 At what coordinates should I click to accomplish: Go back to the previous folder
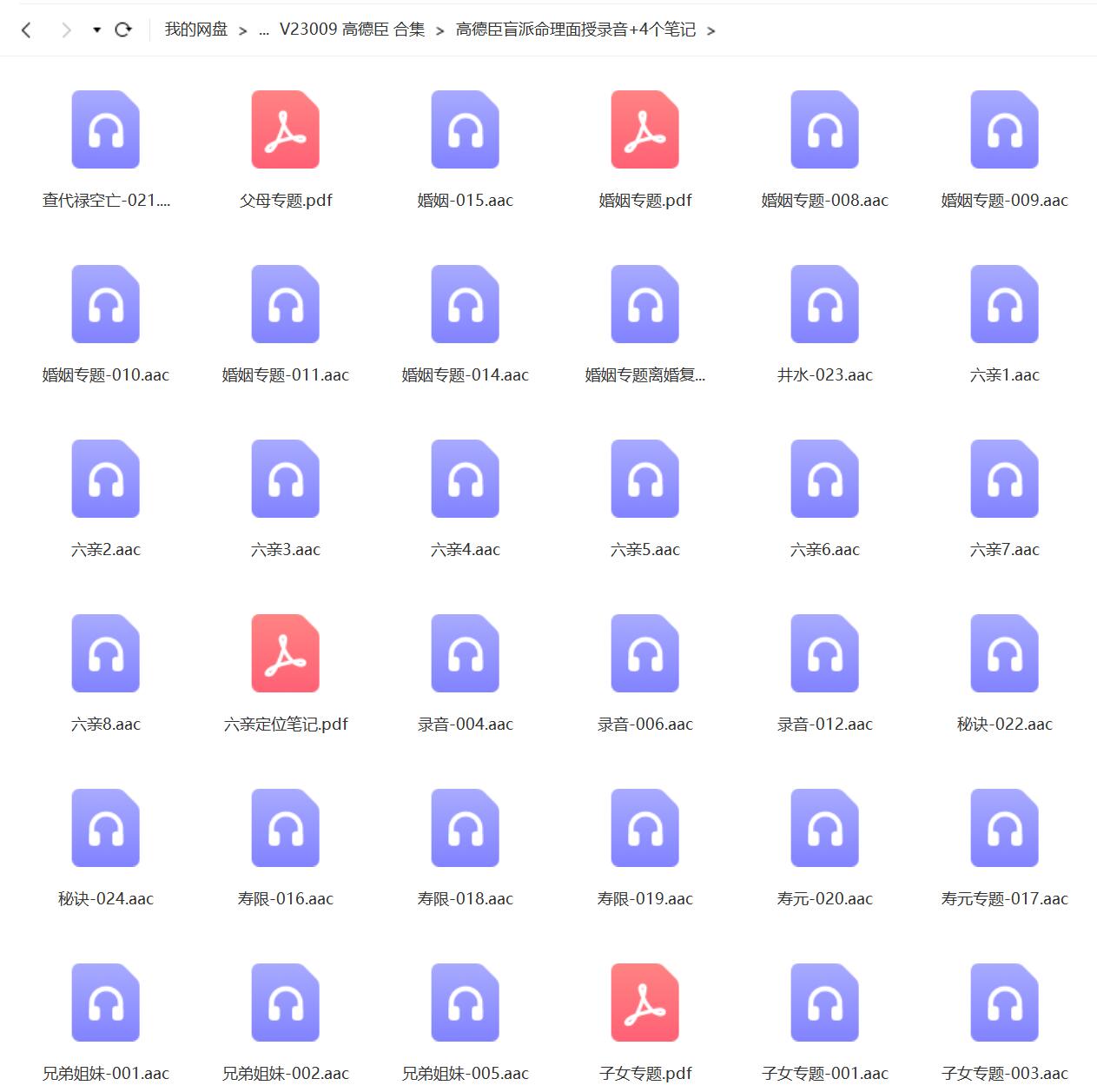point(26,30)
